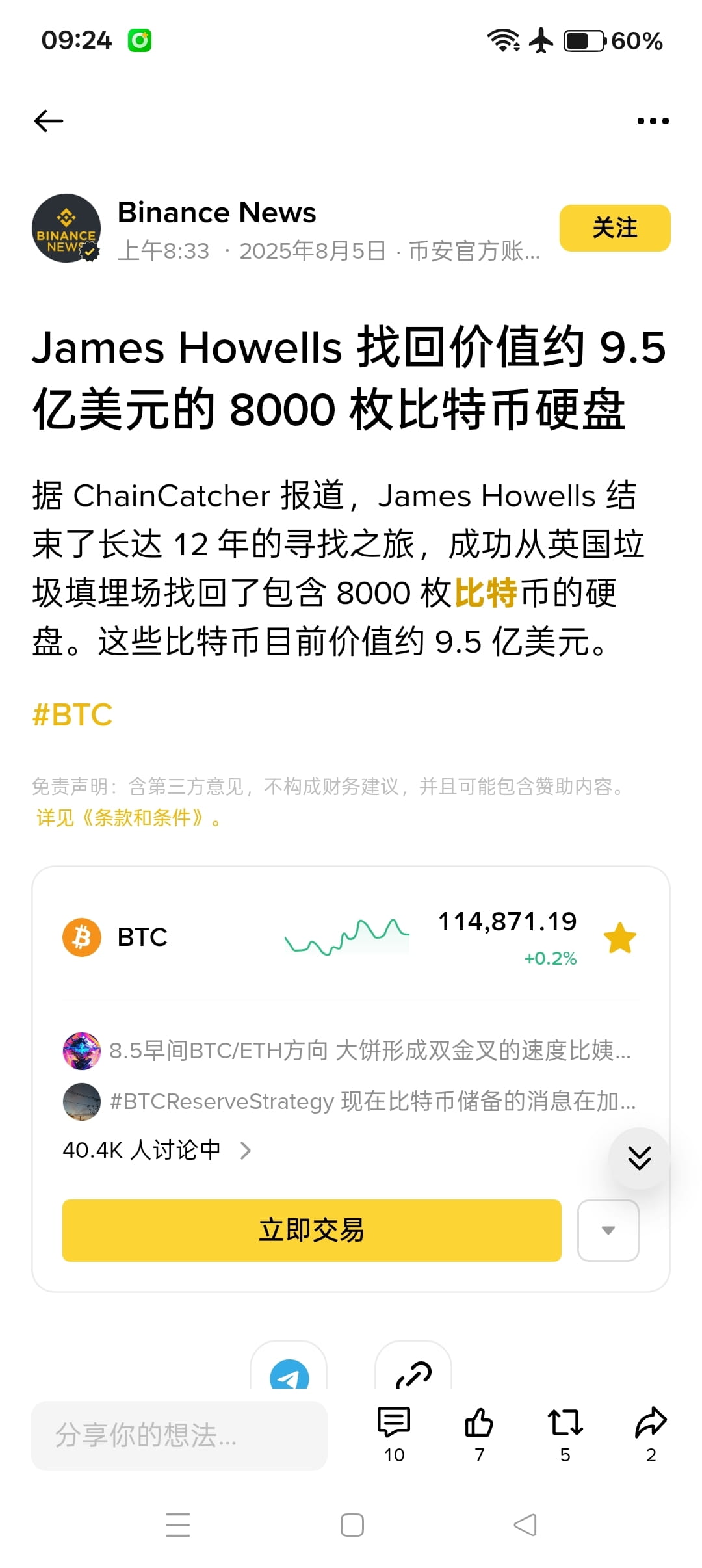Collapse the card with double-chevron button
The height and width of the screenshot is (1568, 702).
pos(640,1157)
